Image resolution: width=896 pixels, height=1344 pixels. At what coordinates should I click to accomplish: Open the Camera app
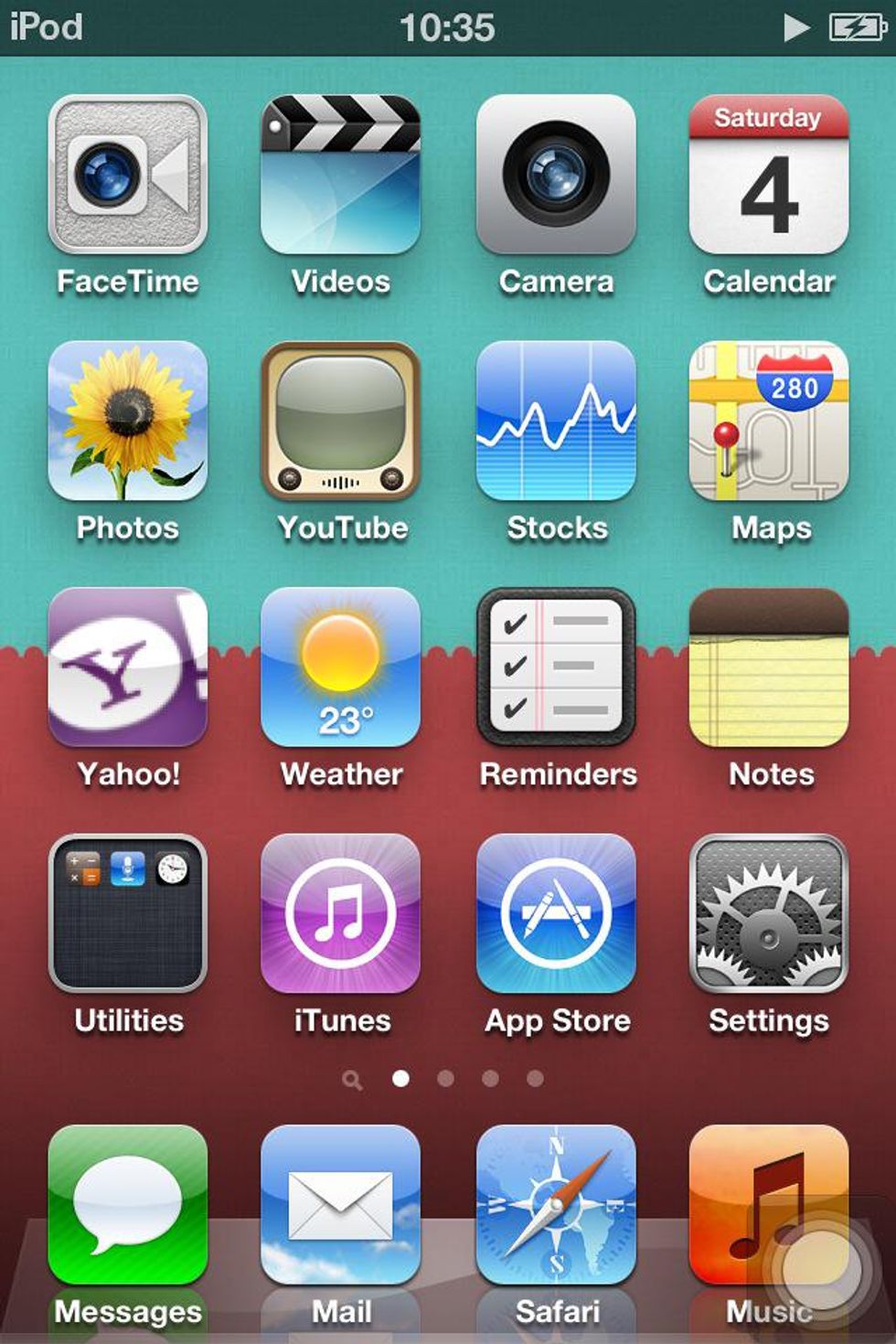click(x=555, y=175)
